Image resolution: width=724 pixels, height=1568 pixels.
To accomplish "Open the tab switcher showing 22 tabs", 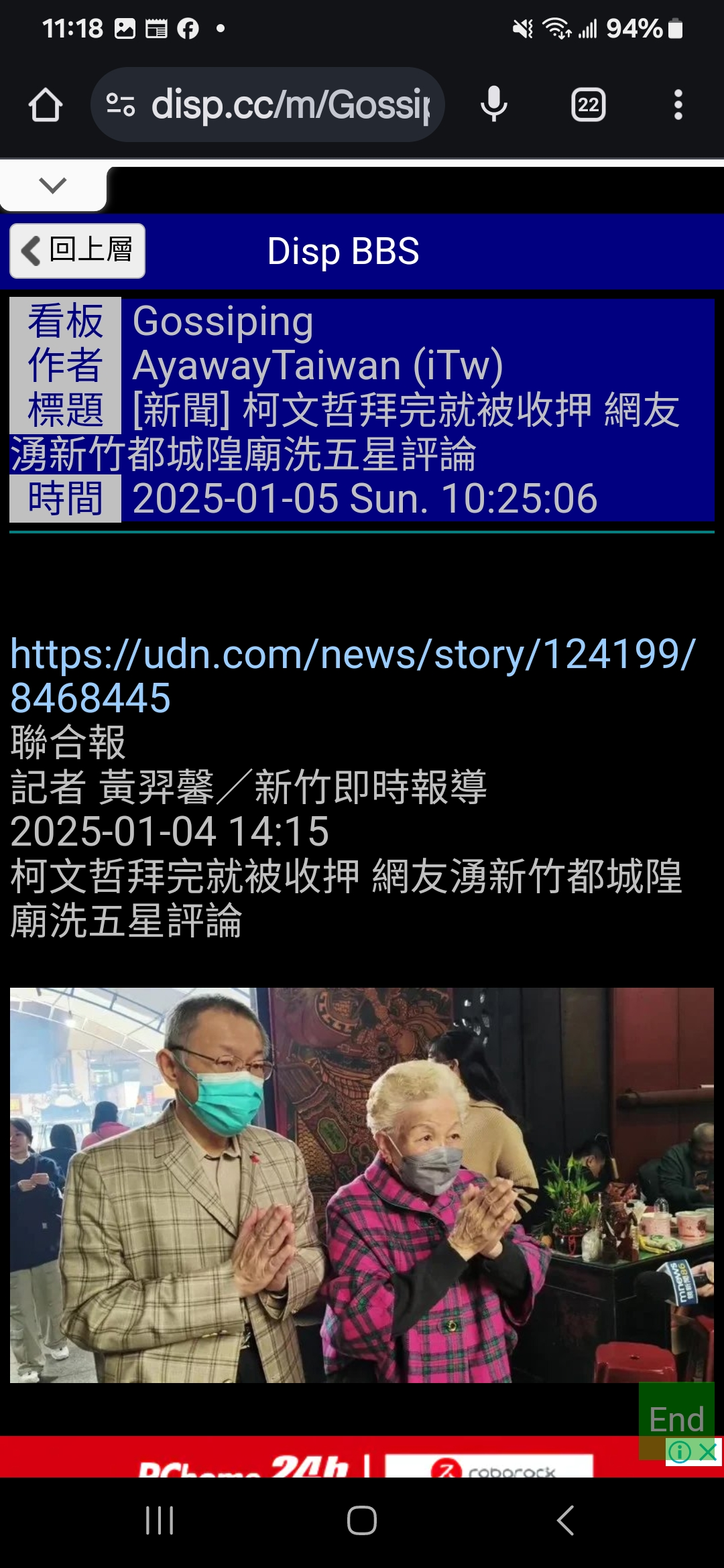I will (588, 105).
